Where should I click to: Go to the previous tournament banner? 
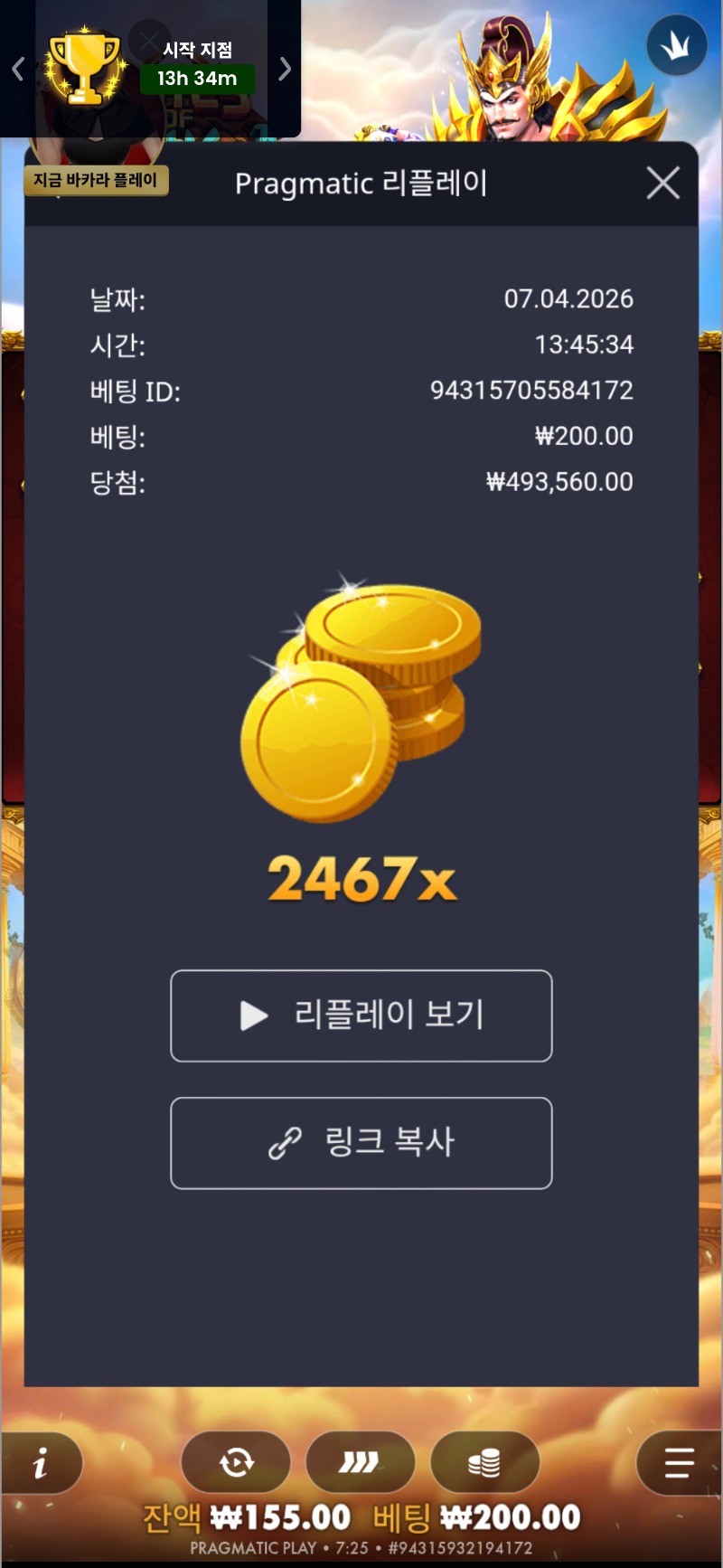17,69
